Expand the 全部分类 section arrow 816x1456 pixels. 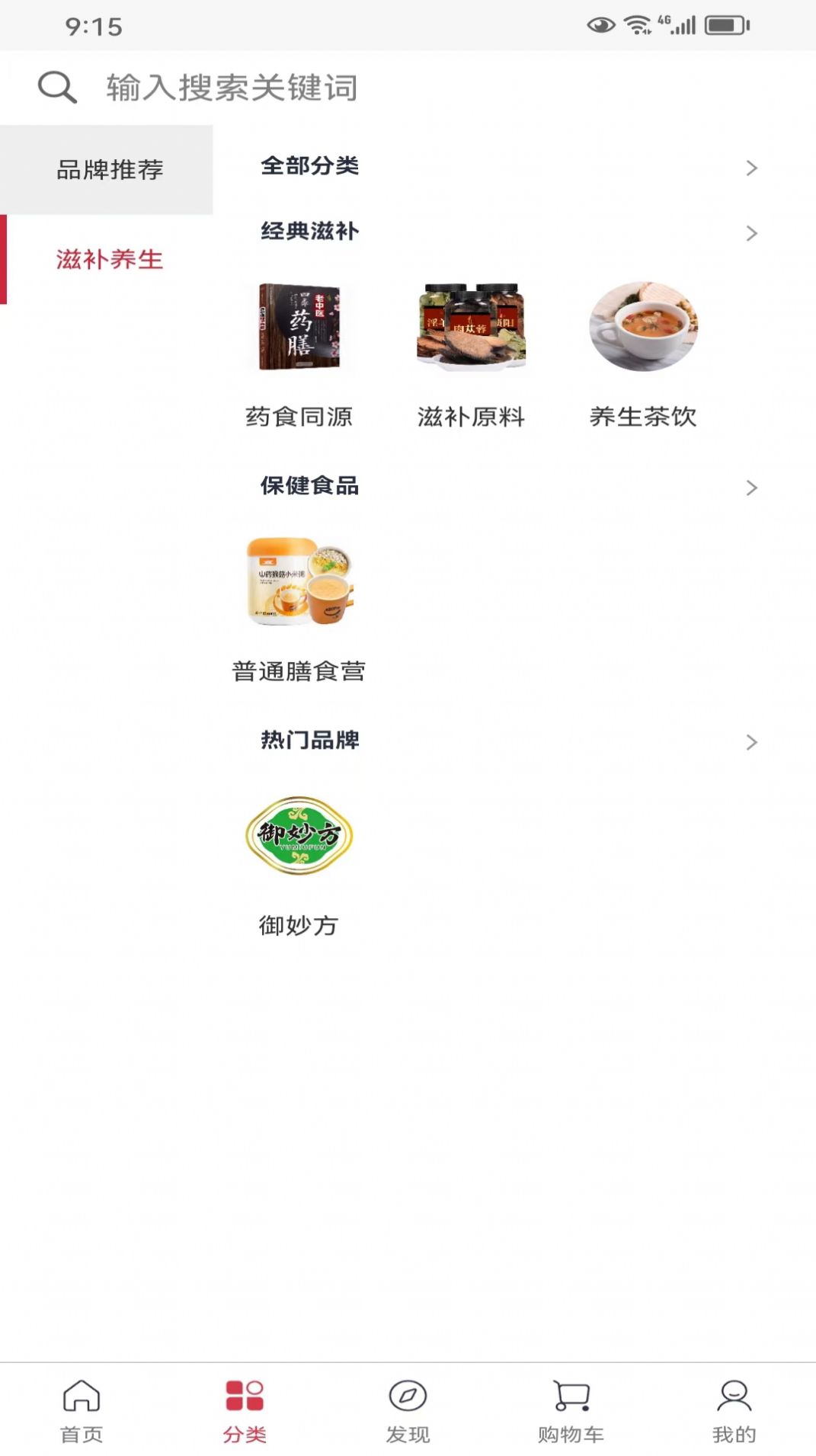coord(753,166)
